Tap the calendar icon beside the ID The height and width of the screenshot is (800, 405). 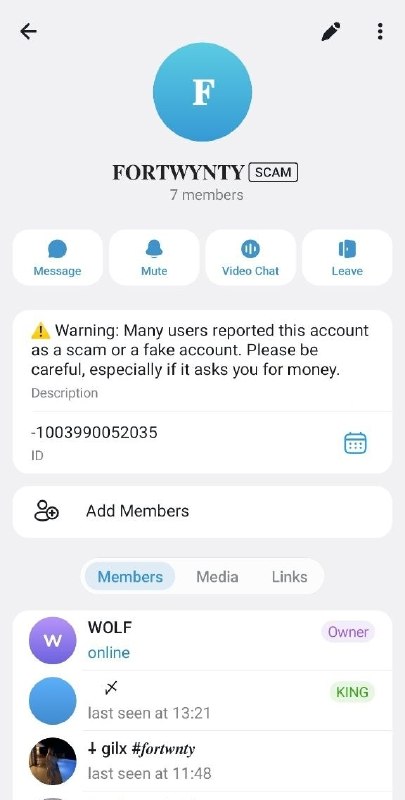356,443
